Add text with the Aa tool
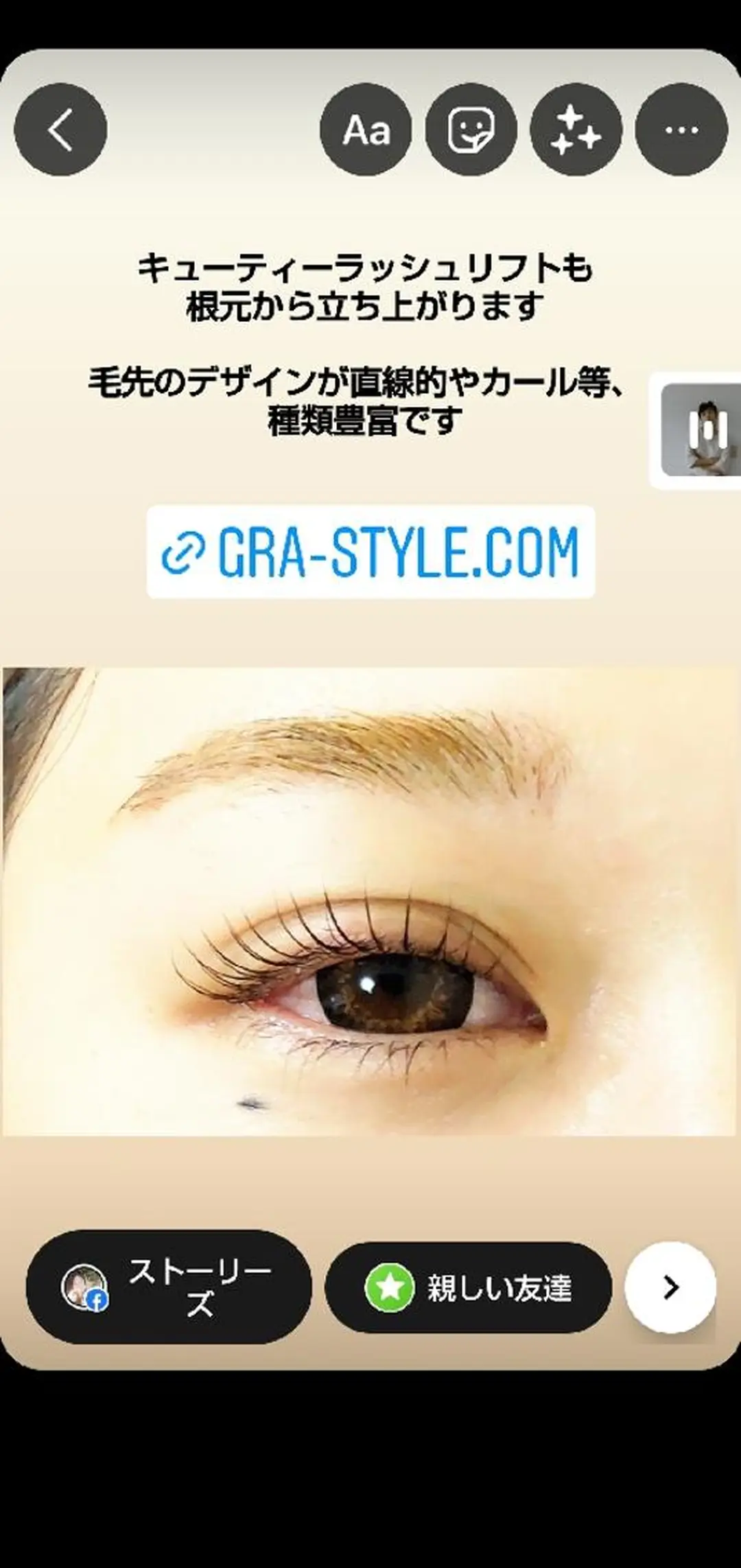 coord(366,130)
